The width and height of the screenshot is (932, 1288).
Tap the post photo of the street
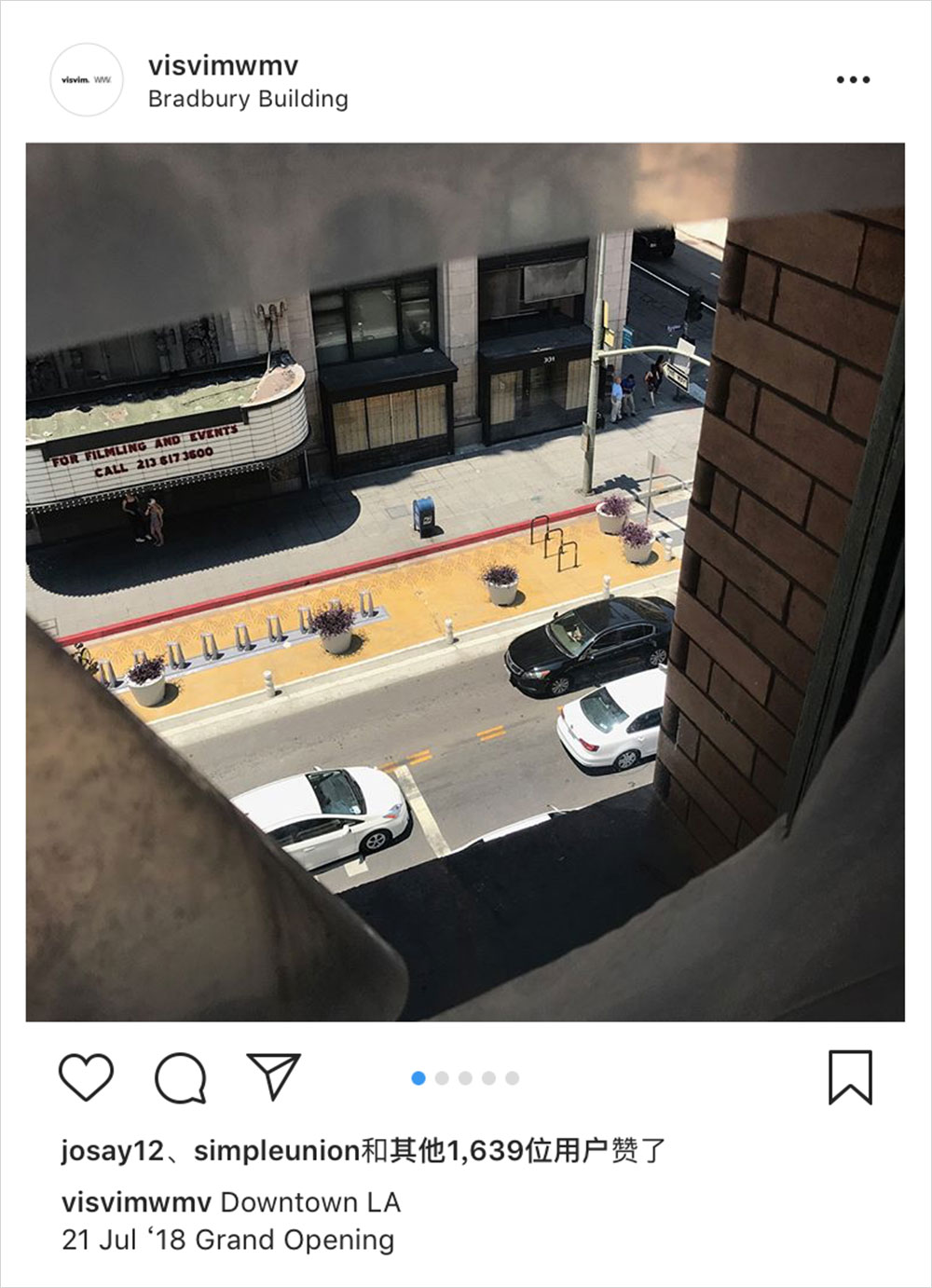coord(465,582)
